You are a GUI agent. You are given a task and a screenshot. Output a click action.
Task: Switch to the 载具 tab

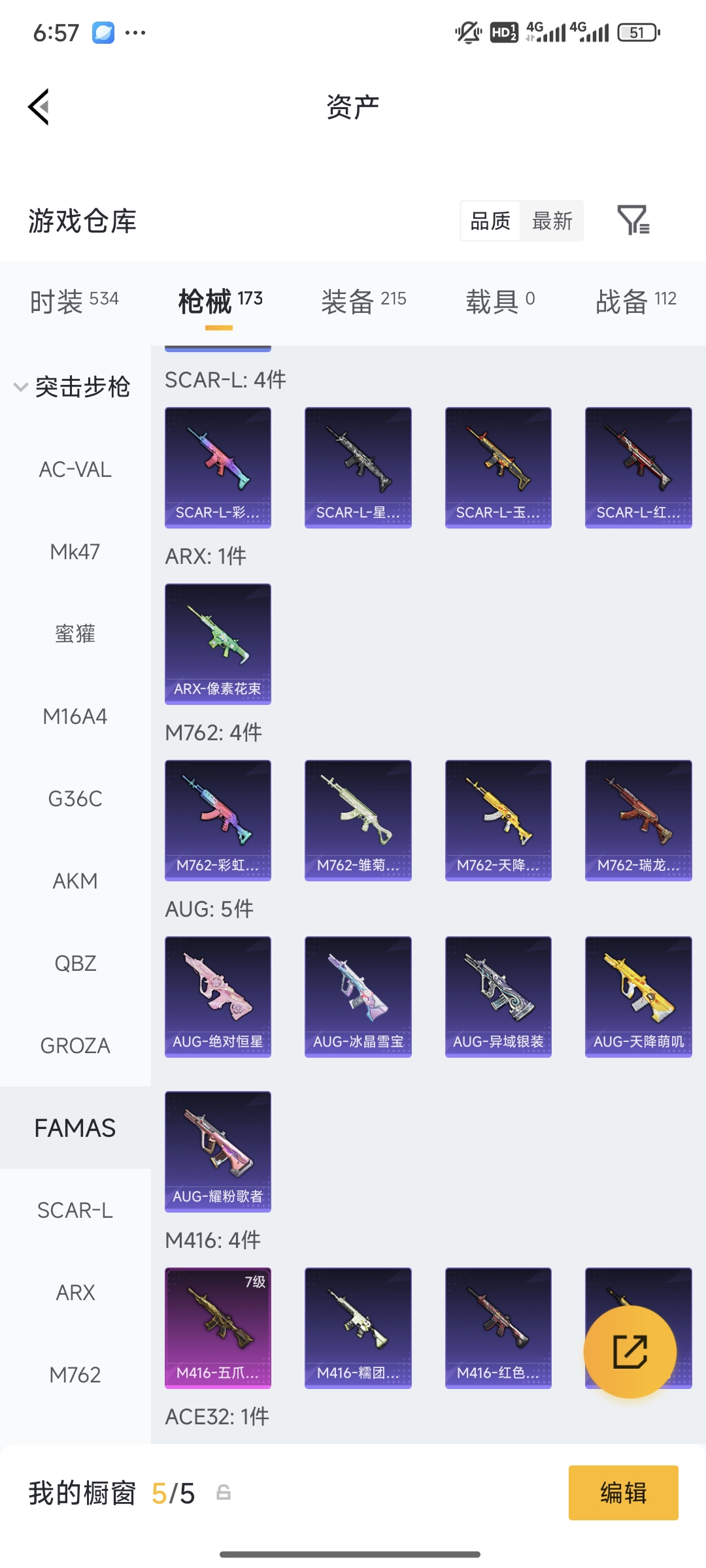(x=500, y=301)
